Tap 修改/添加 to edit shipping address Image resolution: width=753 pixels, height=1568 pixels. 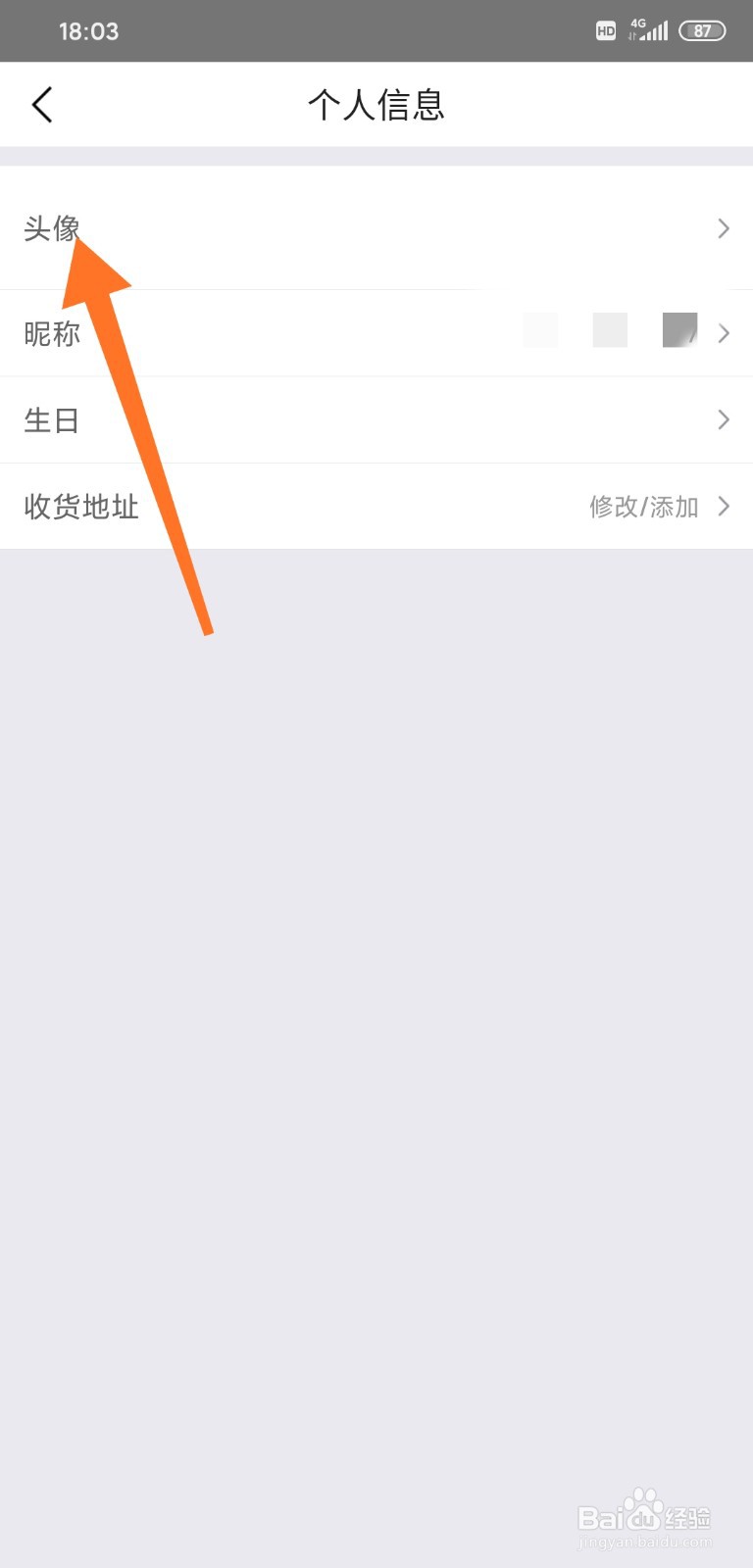pos(643,507)
